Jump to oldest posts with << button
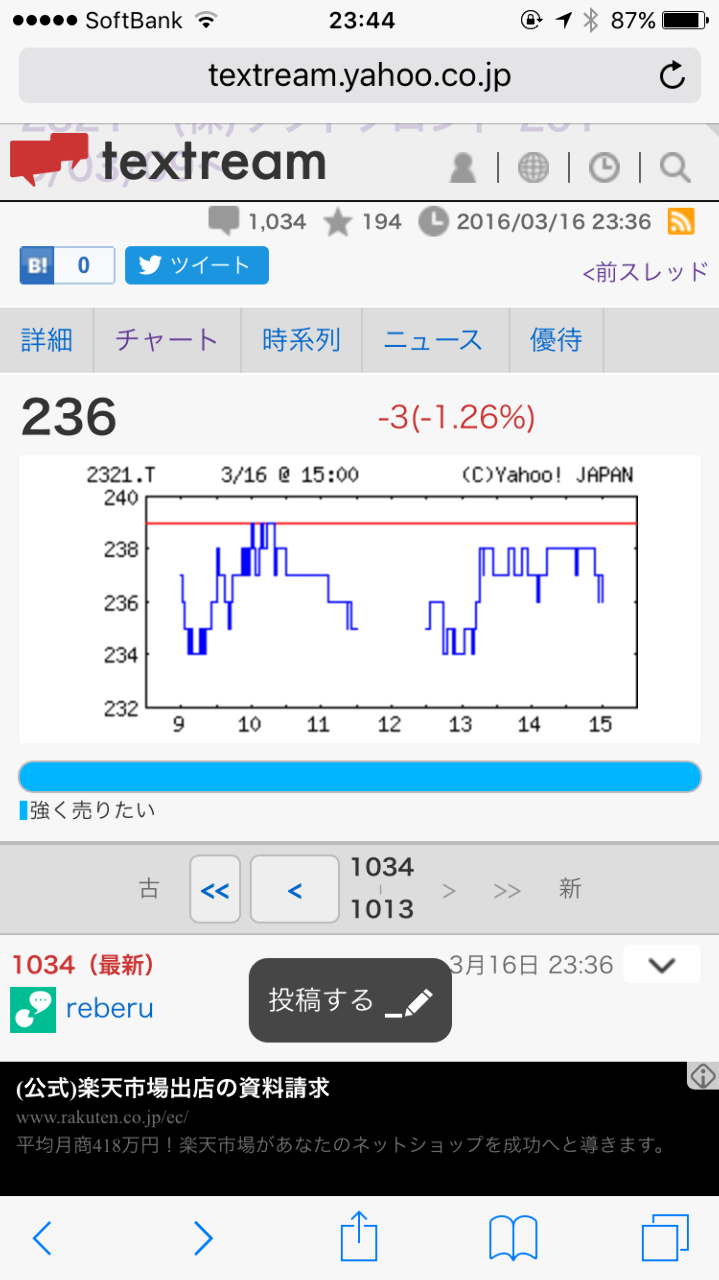This screenshot has height=1280, width=719. tap(215, 889)
